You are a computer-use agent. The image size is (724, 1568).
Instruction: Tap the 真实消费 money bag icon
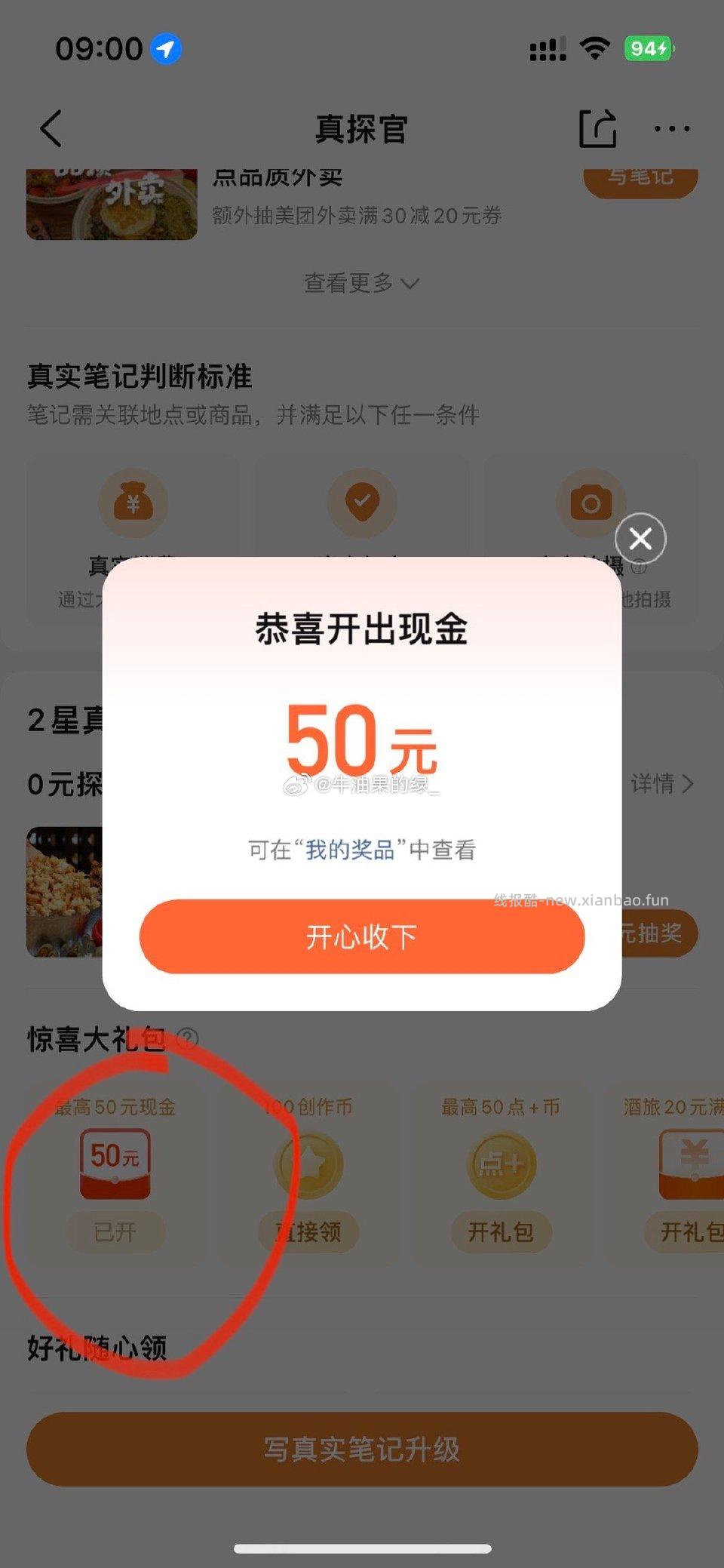pos(133,503)
